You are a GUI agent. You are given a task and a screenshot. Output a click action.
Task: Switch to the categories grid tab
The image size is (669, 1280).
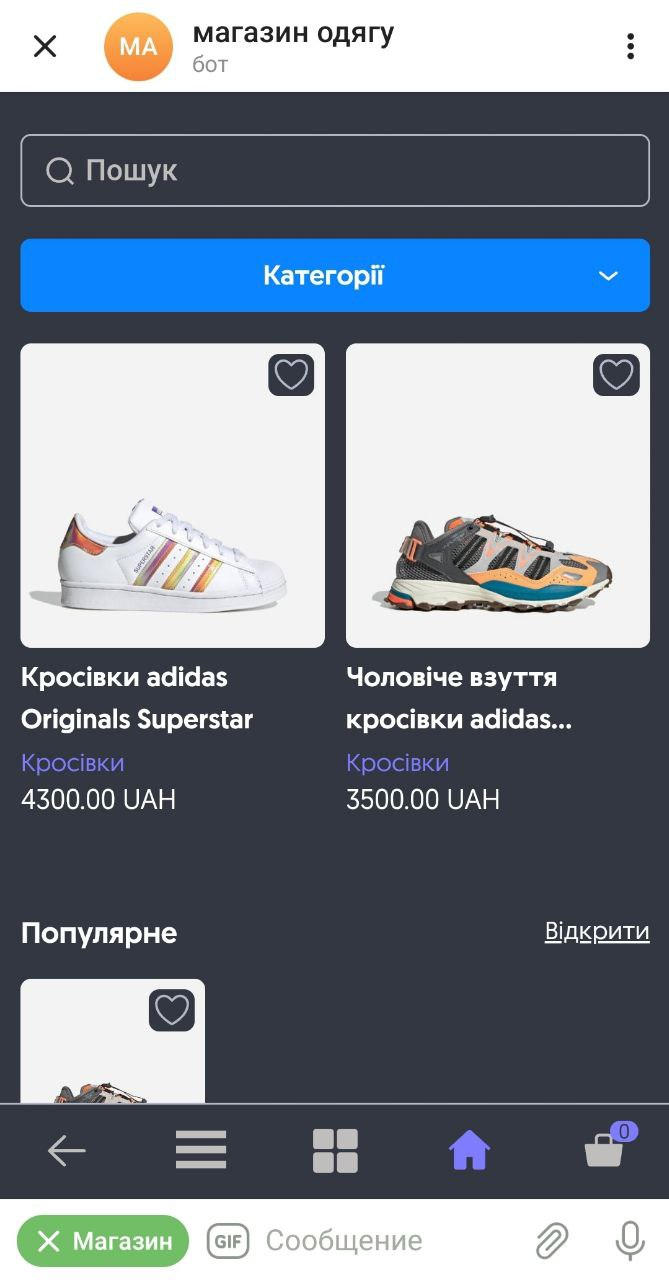tap(335, 1151)
